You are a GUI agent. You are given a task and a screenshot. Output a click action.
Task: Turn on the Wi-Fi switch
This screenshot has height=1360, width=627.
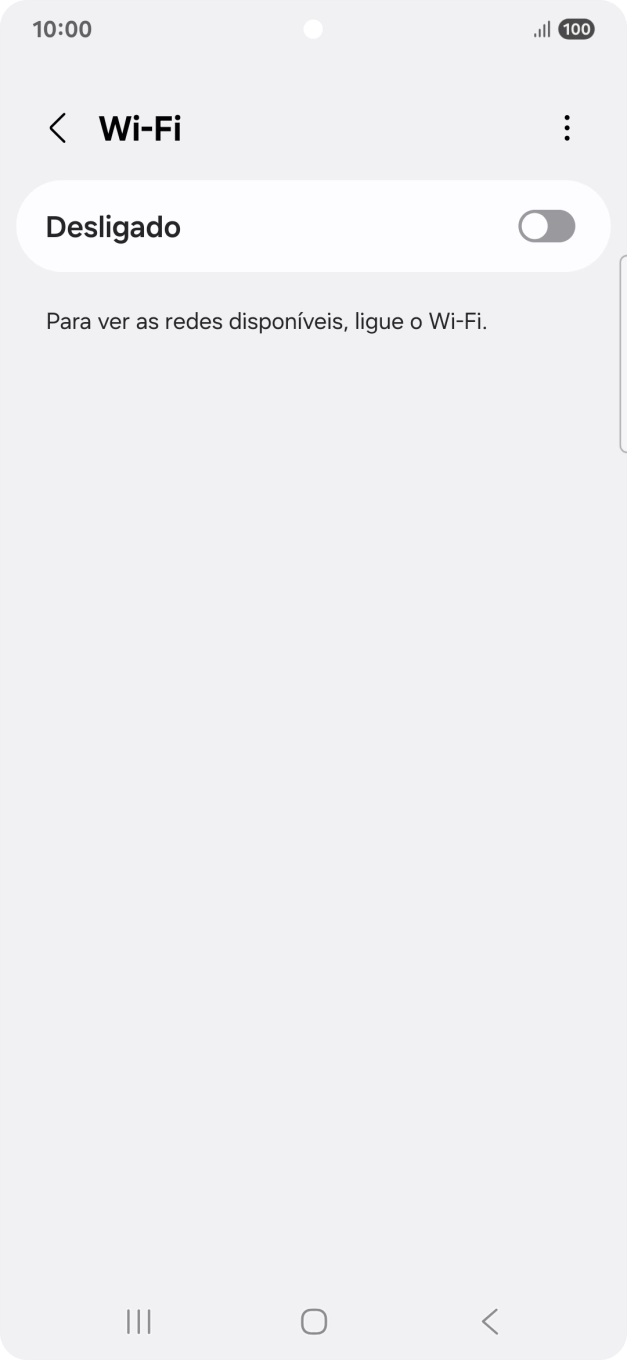[x=546, y=226]
